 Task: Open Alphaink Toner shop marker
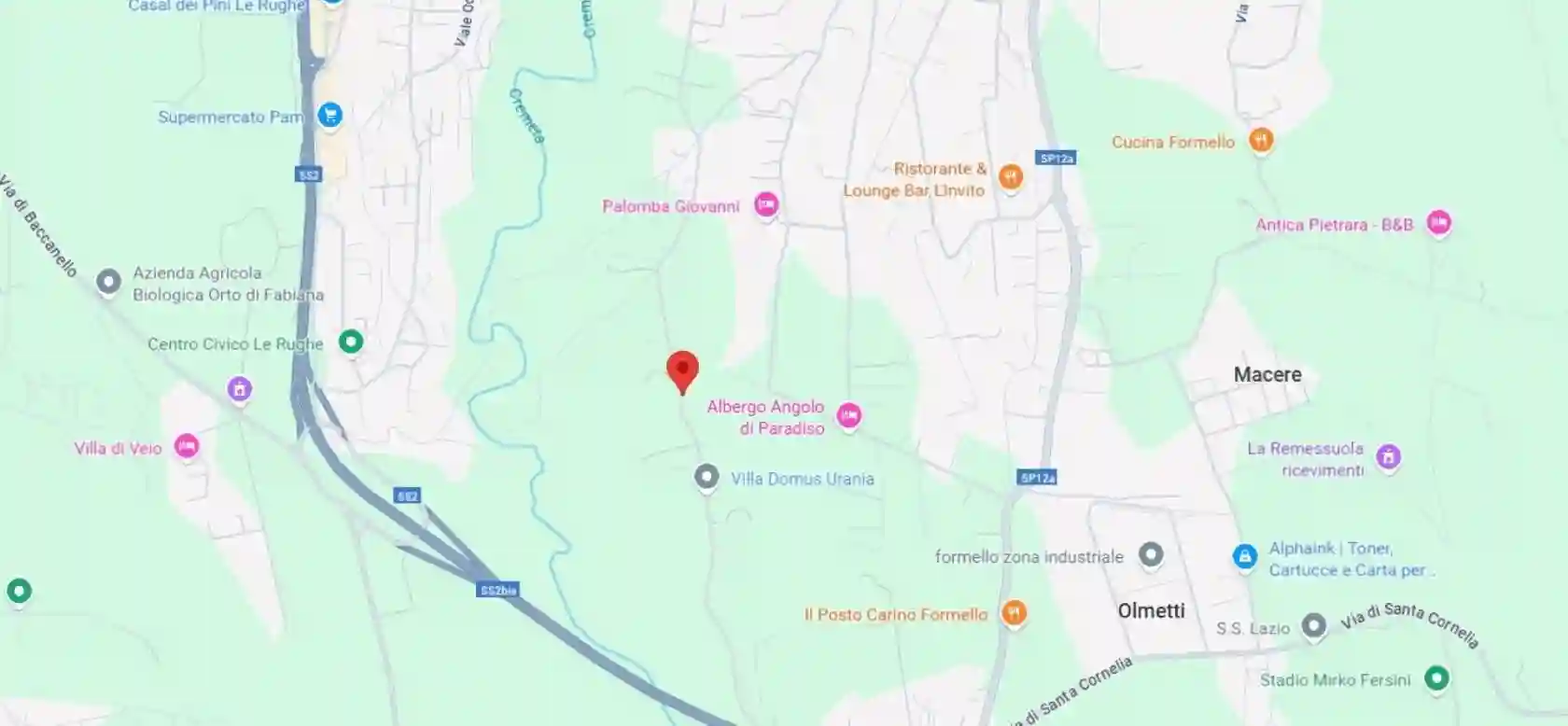(x=1244, y=556)
